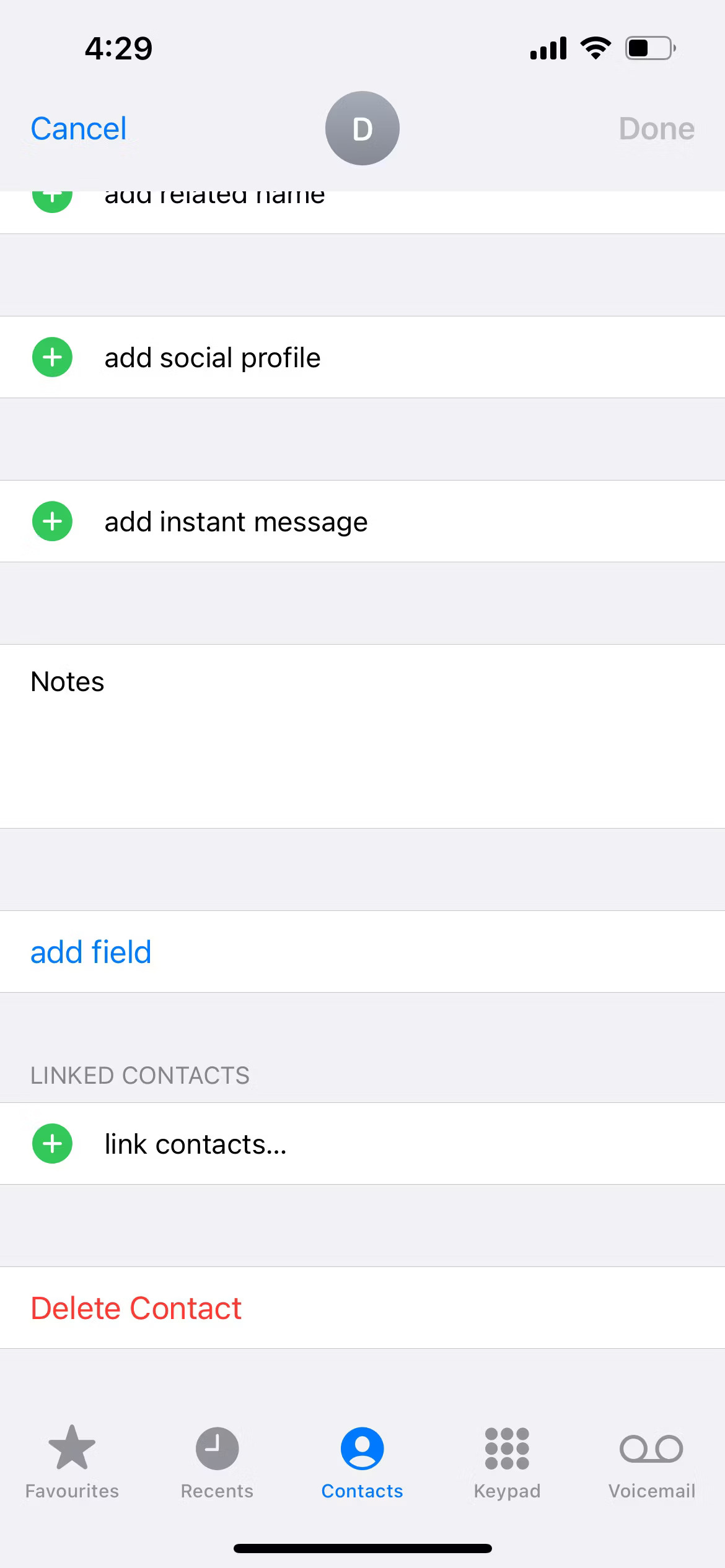Switch to the Favourites tab
The height and width of the screenshot is (1568, 725).
click(72, 1461)
